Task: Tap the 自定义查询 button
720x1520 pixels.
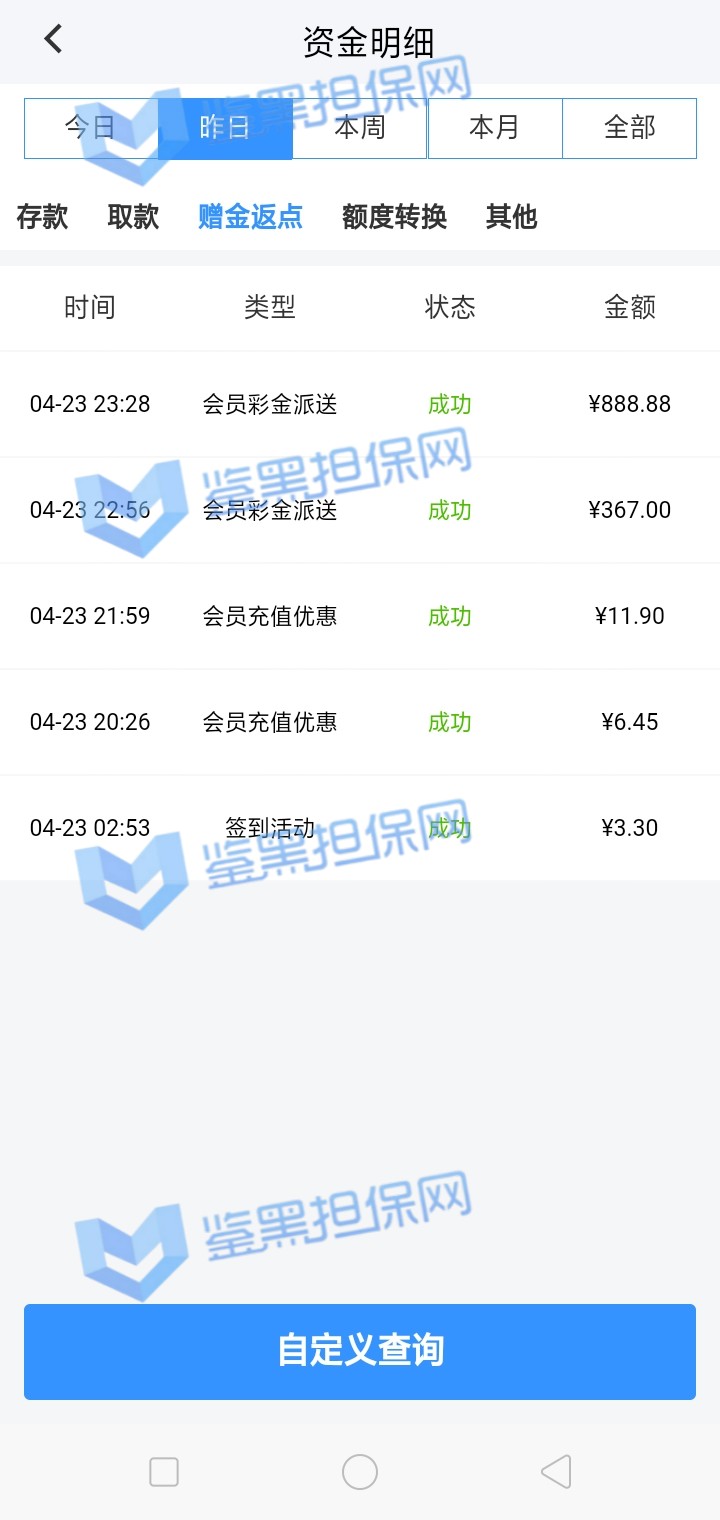Action: click(x=360, y=1351)
